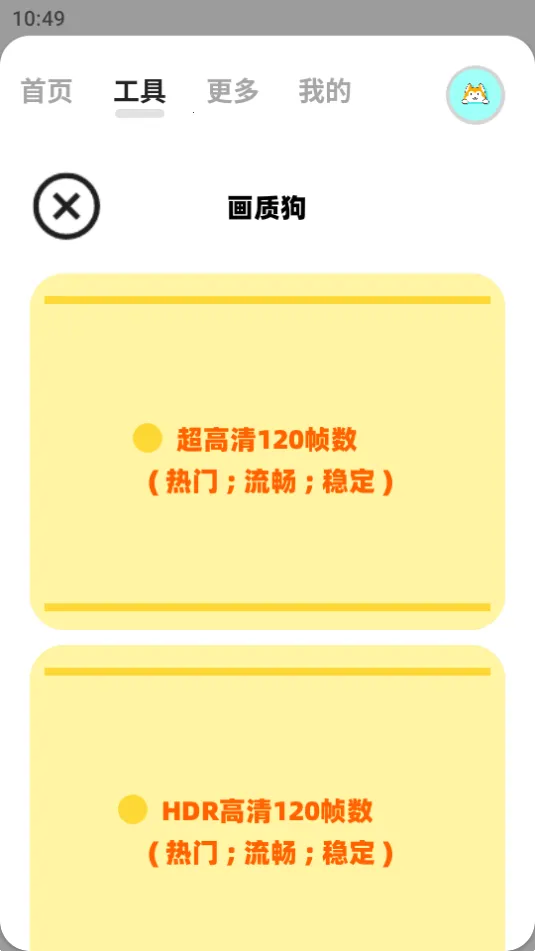The image size is (535, 951).
Task: Select the 工具 tab
Action: [140, 92]
